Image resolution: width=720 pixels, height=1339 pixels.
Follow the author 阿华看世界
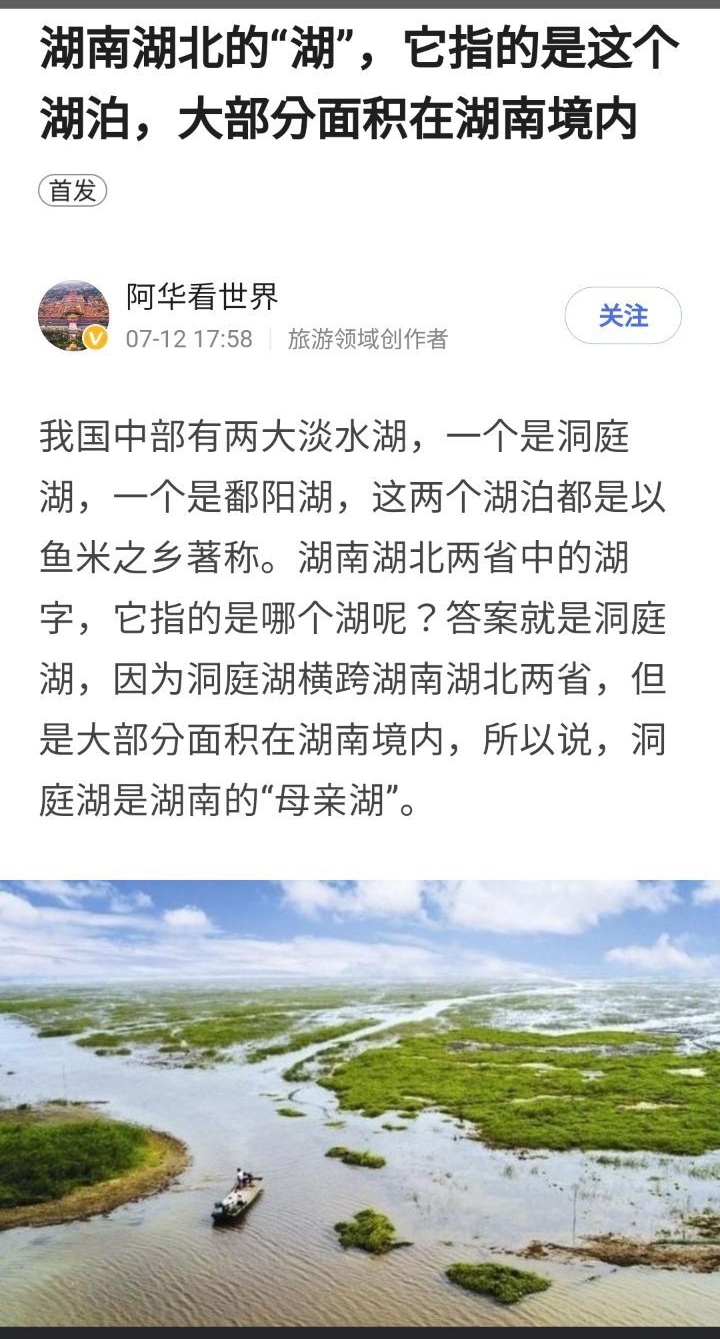pos(623,316)
